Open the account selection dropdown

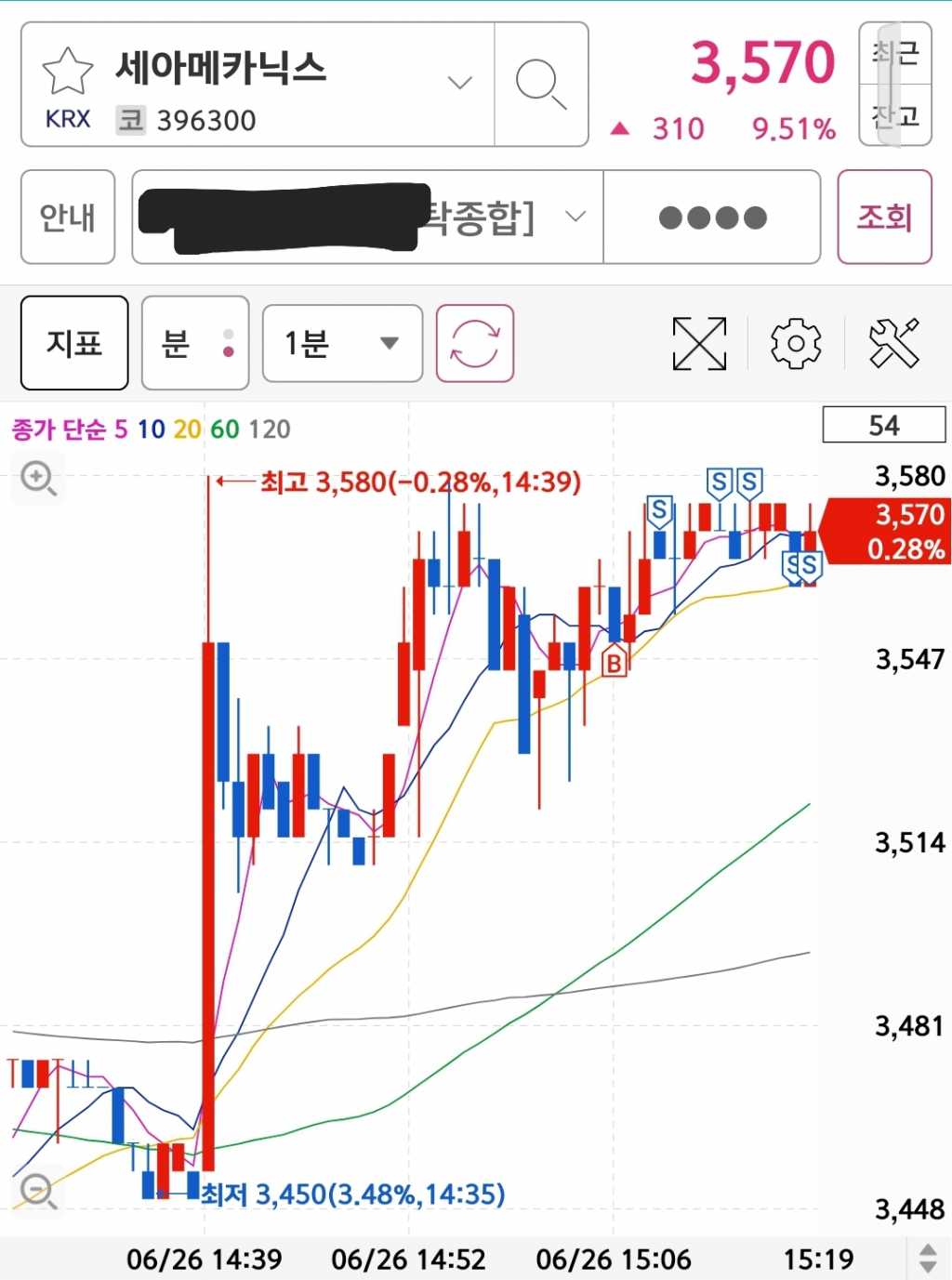pyautogui.click(x=575, y=217)
